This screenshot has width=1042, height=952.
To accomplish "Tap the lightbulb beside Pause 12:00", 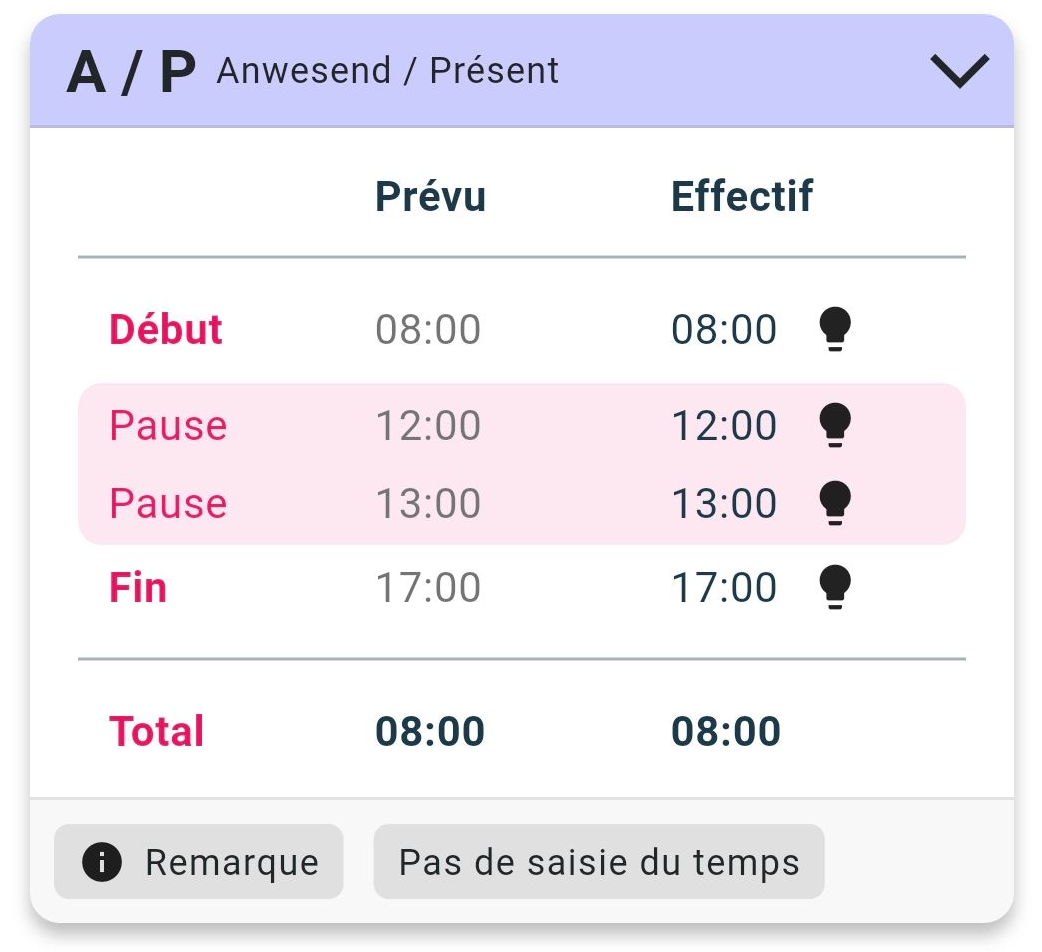I will 835,425.
